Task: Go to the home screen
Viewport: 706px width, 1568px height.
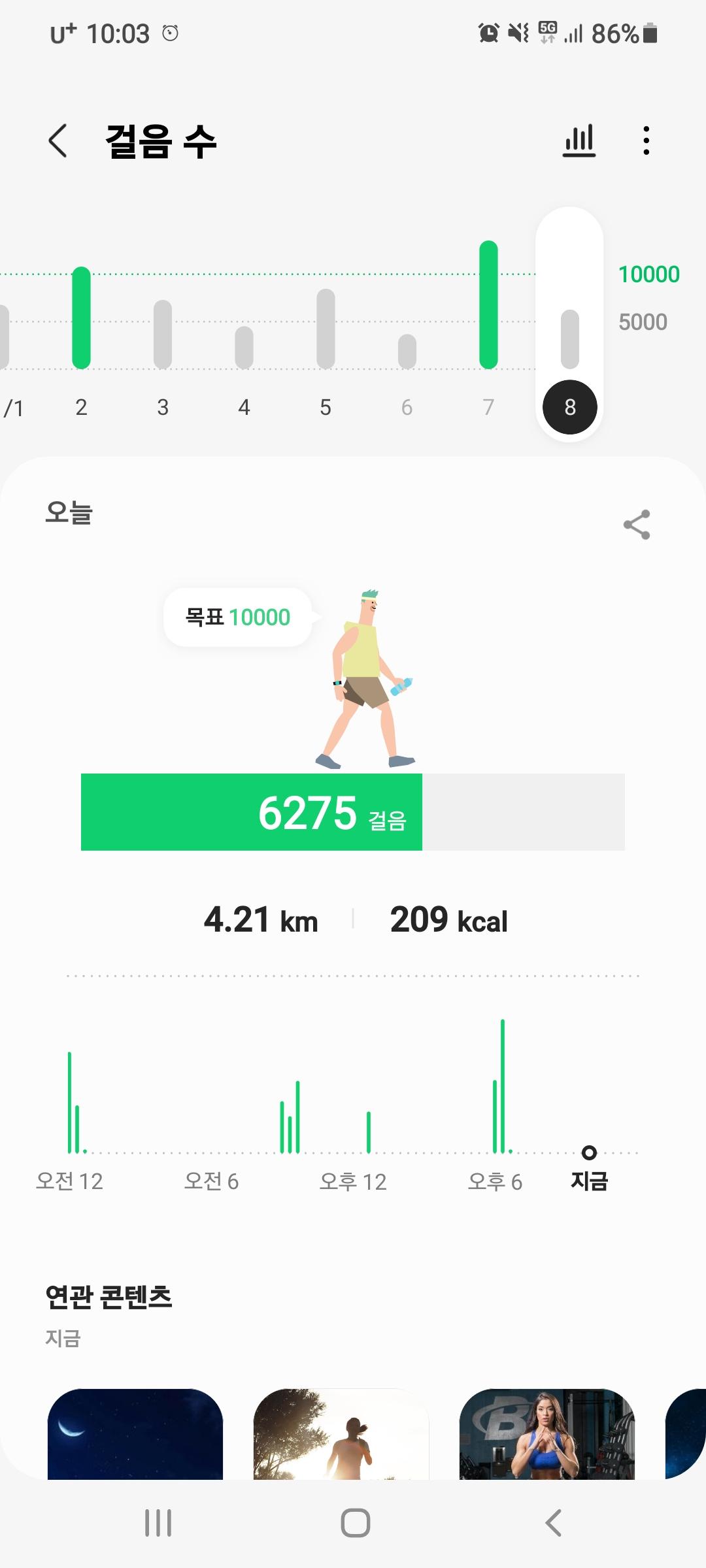Action: 355,1523
